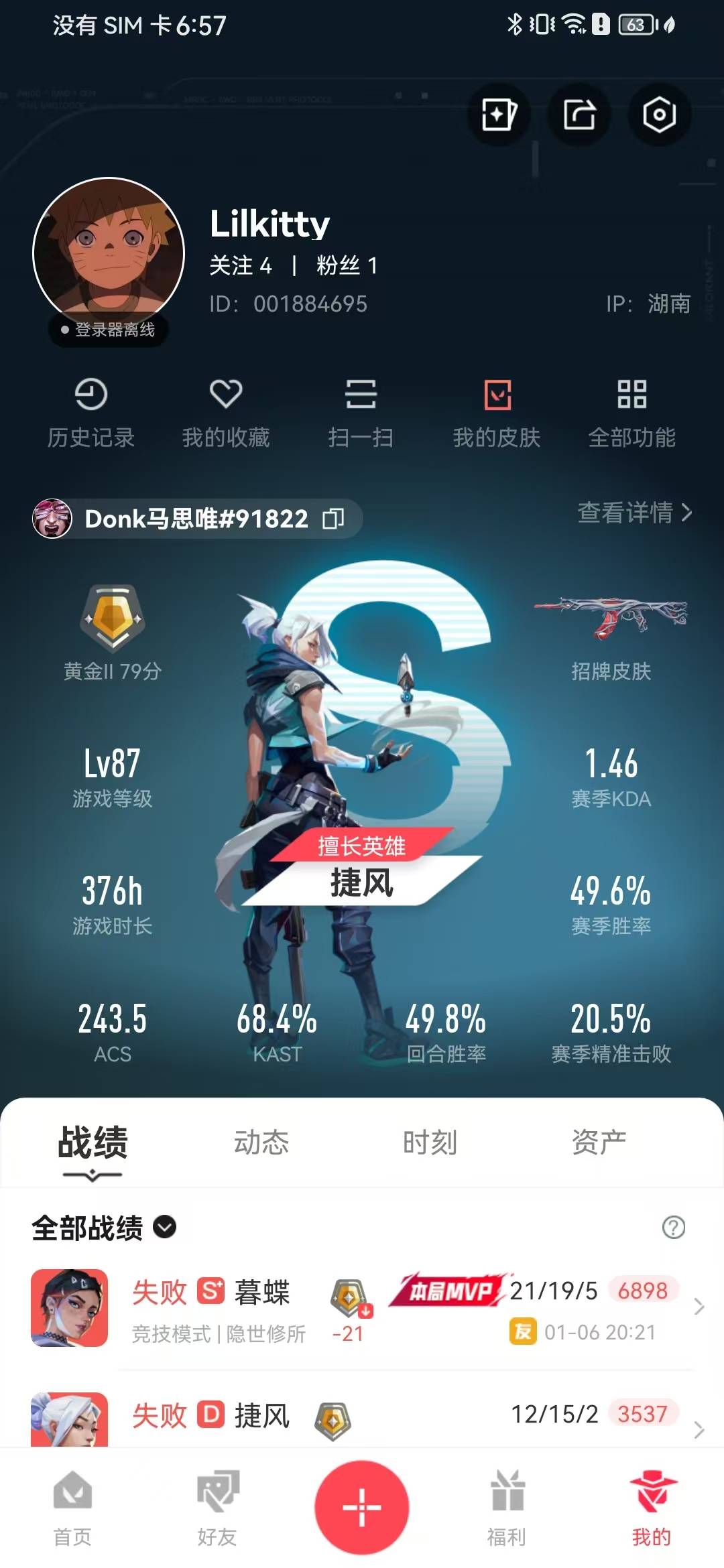Open the settings hexagon icon

pyautogui.click(x=659, y=115)
